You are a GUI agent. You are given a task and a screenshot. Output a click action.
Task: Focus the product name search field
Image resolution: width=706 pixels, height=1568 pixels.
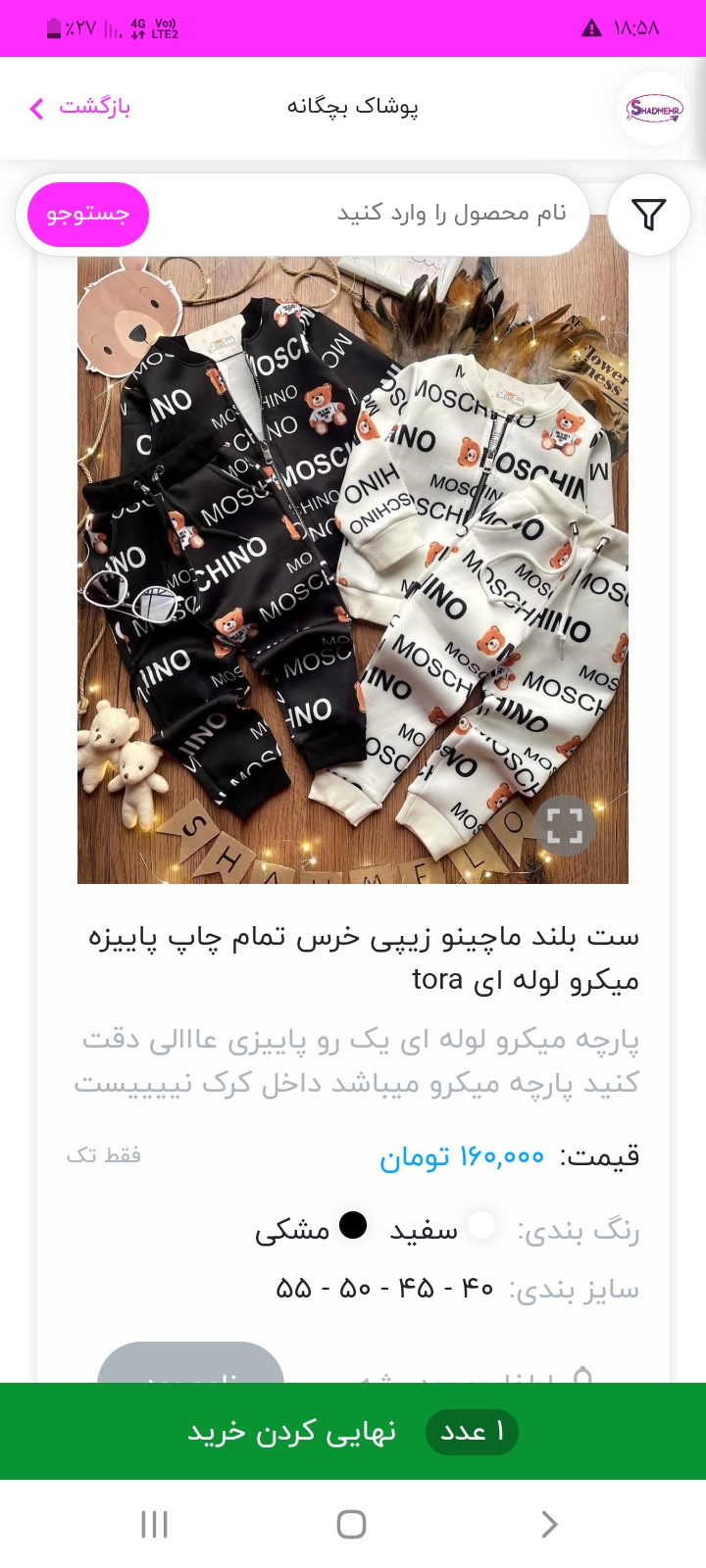click(368, 214)
